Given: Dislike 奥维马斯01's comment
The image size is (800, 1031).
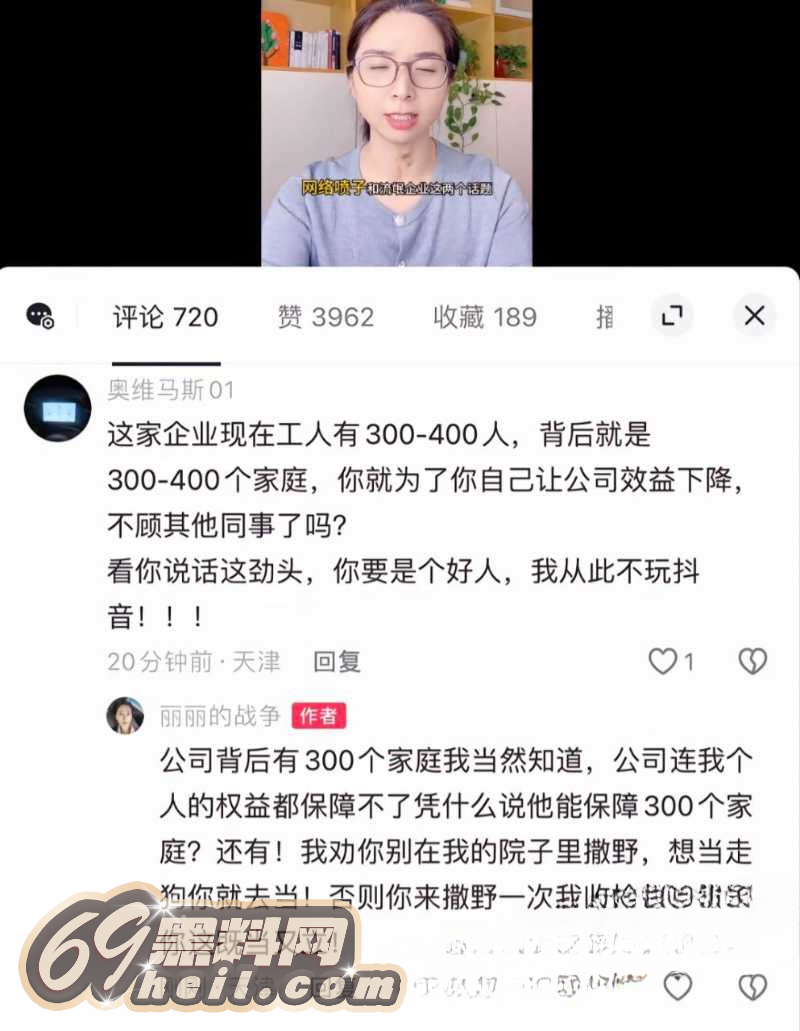Looking at the screenshot, I should 752,661.
